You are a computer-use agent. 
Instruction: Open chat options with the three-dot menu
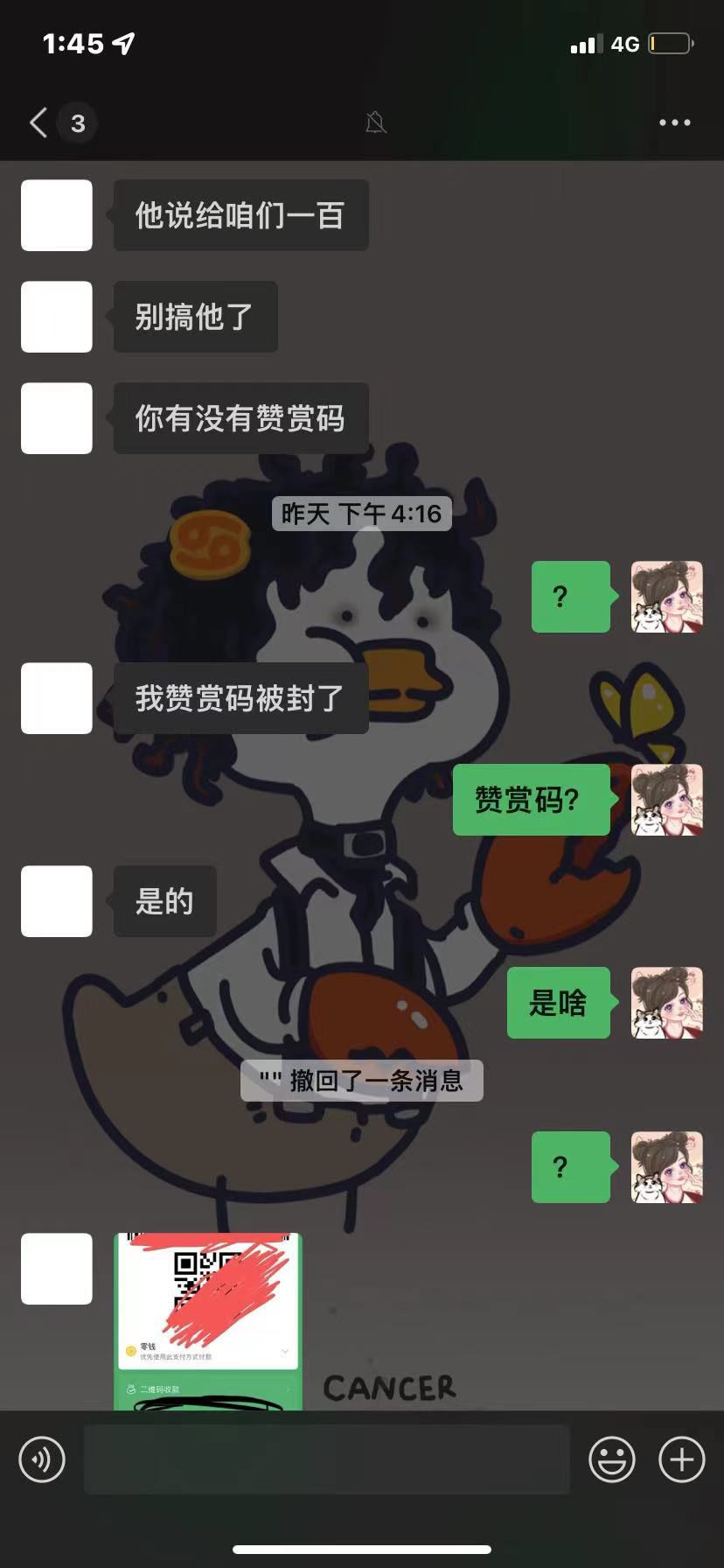tap(672, 122)
